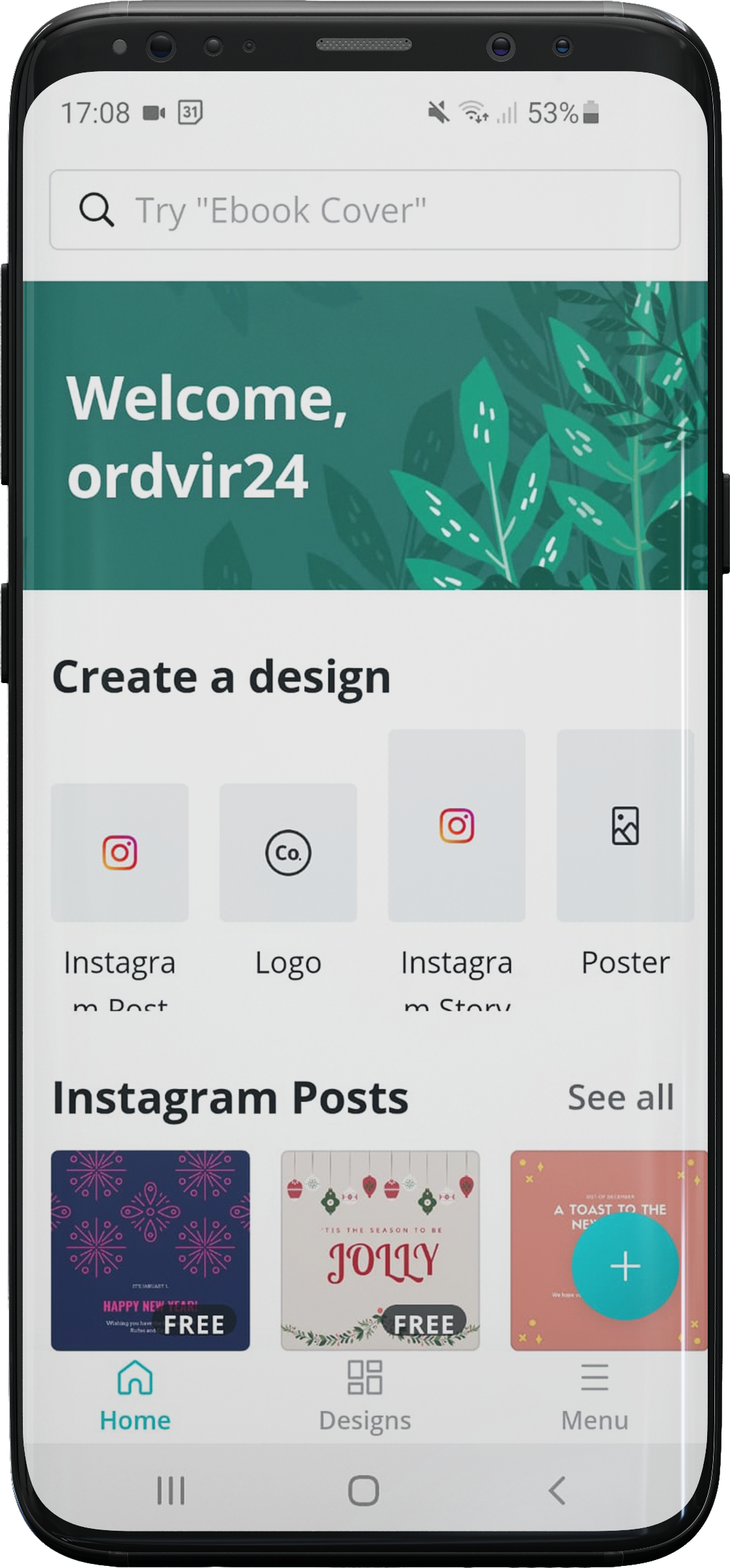The image size is (730, 1568).
Task: See all Instagram Posts templates
Action: coord(620,1097)
